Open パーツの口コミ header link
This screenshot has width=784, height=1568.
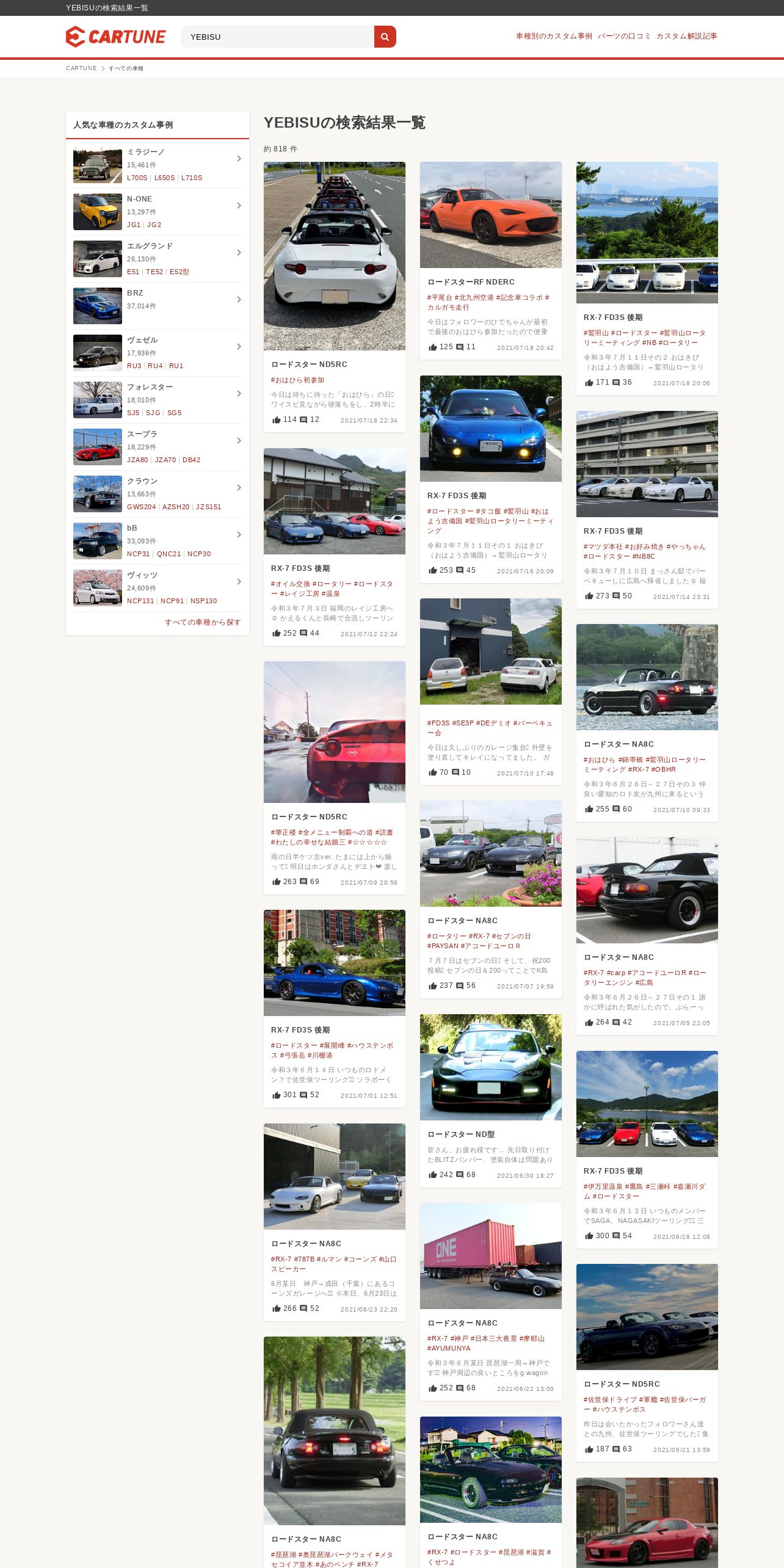click(x=624, y=36)
